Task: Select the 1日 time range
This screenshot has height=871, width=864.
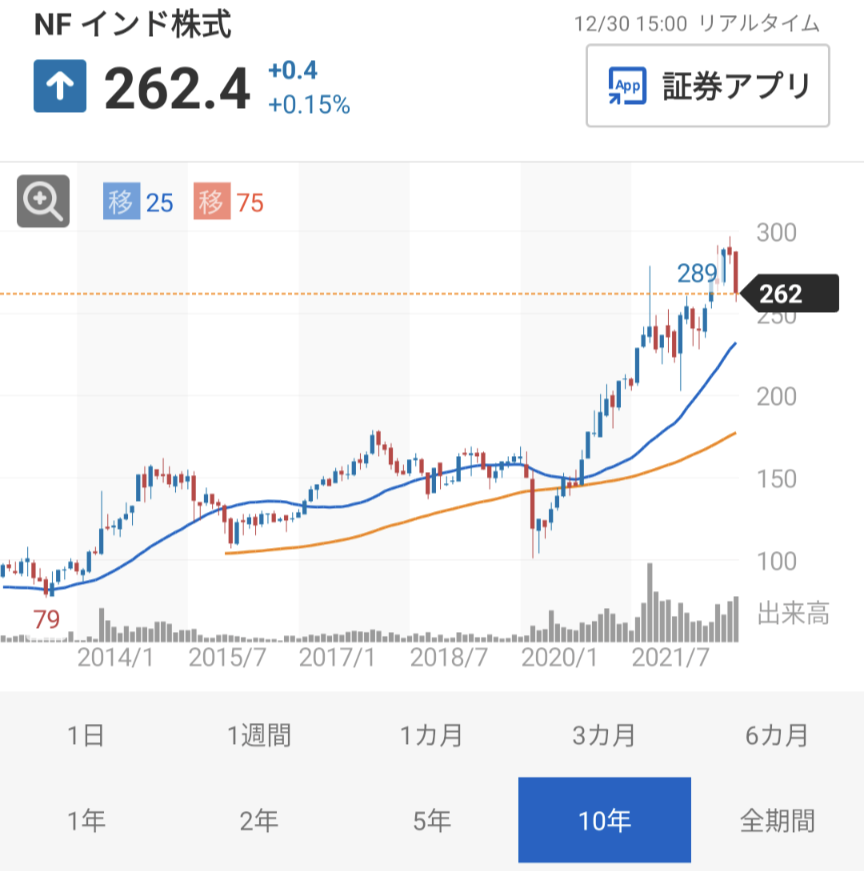Action: click(x=86, y=736)
